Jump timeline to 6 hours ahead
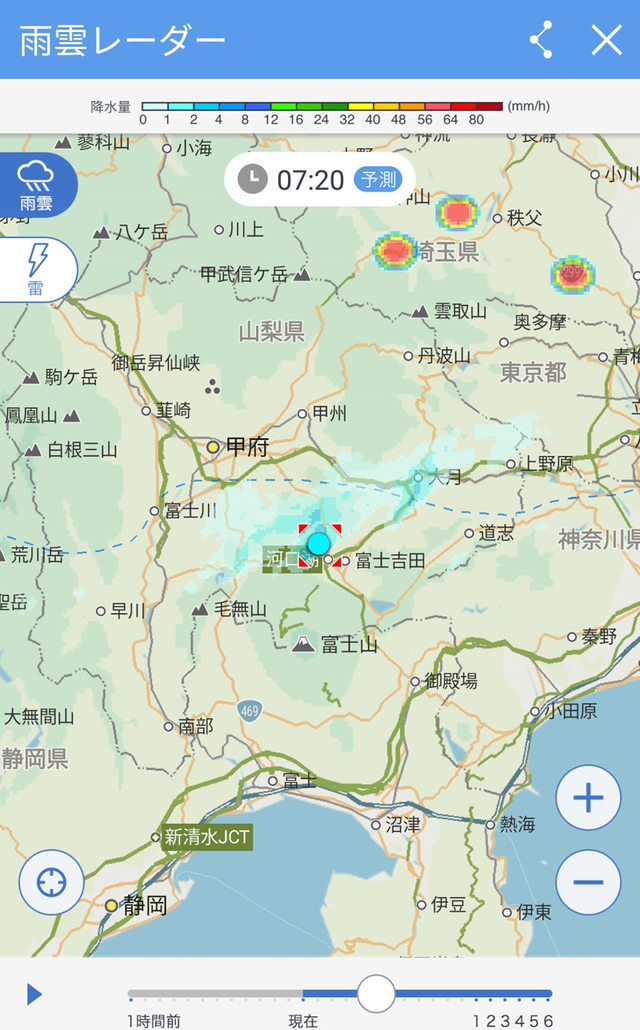The width and height of the screenshot is (640, 1030). click(x=549, y=1020)
